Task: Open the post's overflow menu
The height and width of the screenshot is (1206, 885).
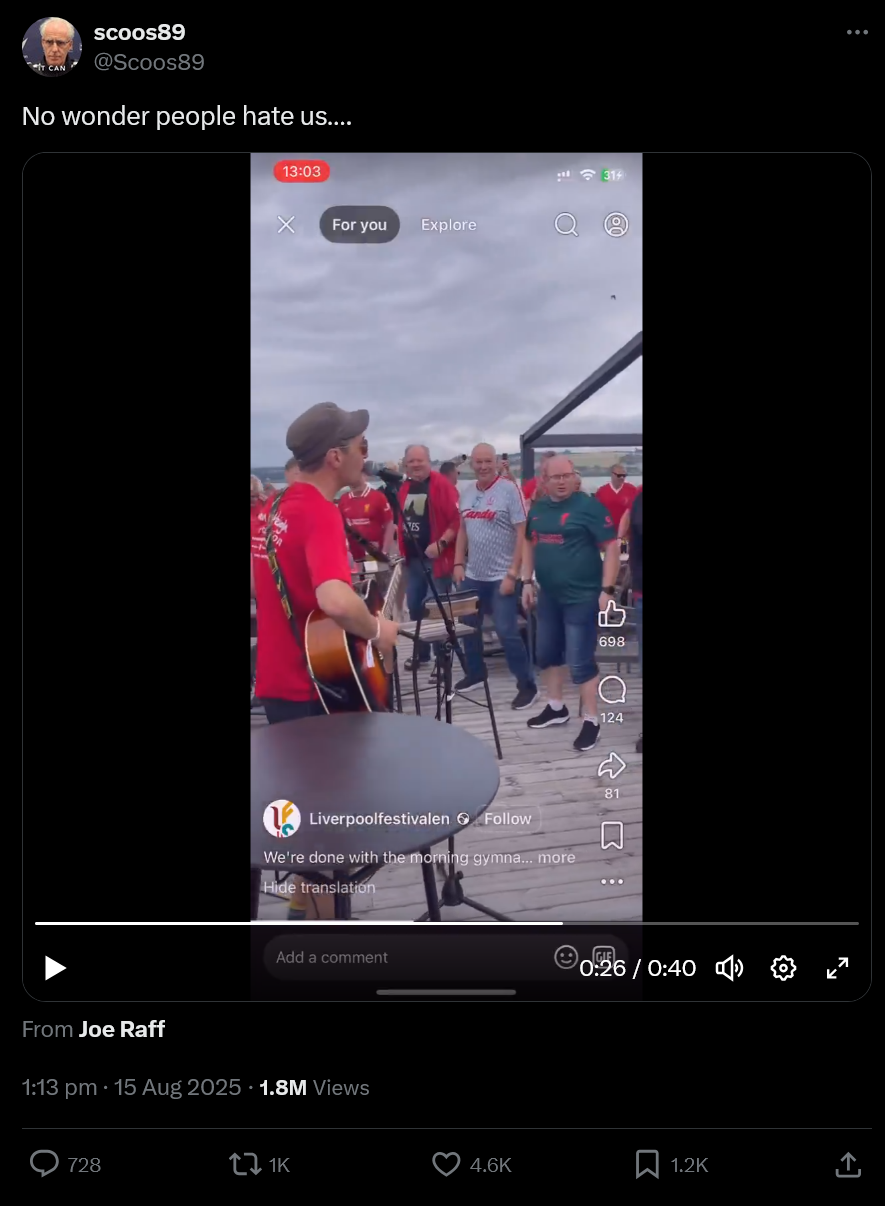Action: point(857,32)
